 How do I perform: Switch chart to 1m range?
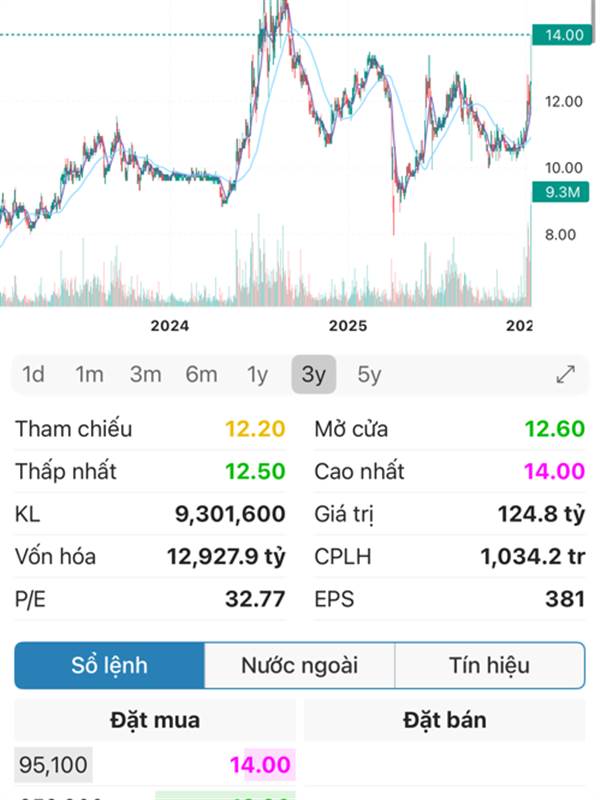(x=89, y=375)
